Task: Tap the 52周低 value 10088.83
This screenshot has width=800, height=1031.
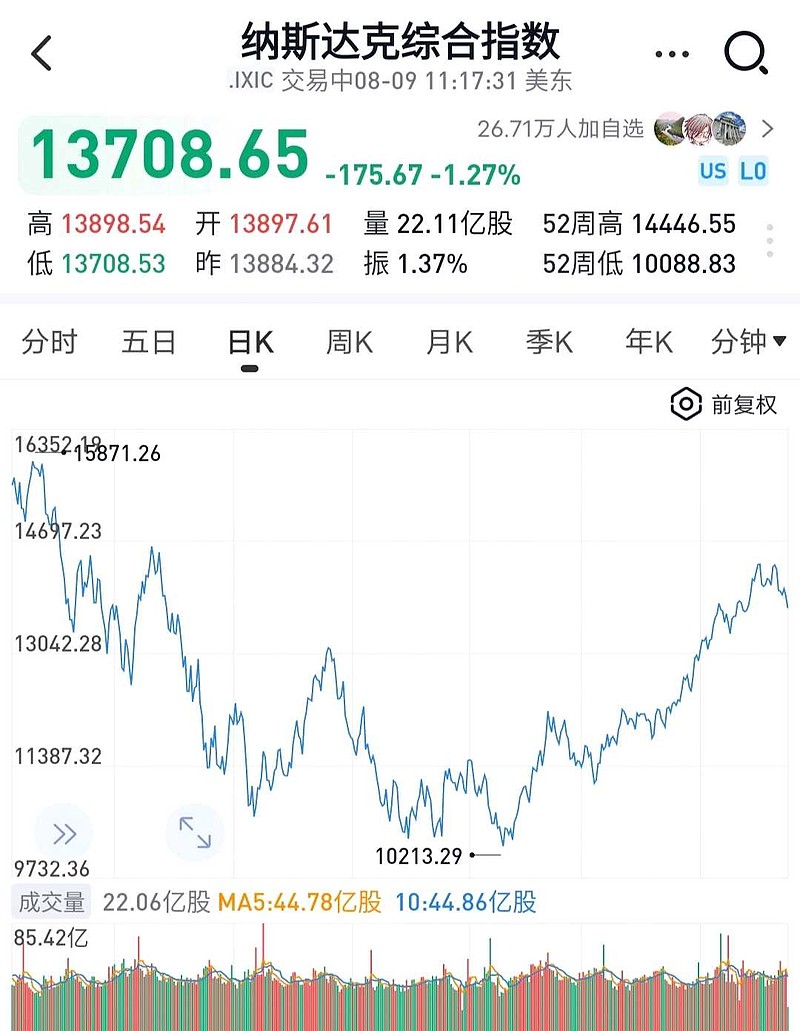Action: coord(687,264)
